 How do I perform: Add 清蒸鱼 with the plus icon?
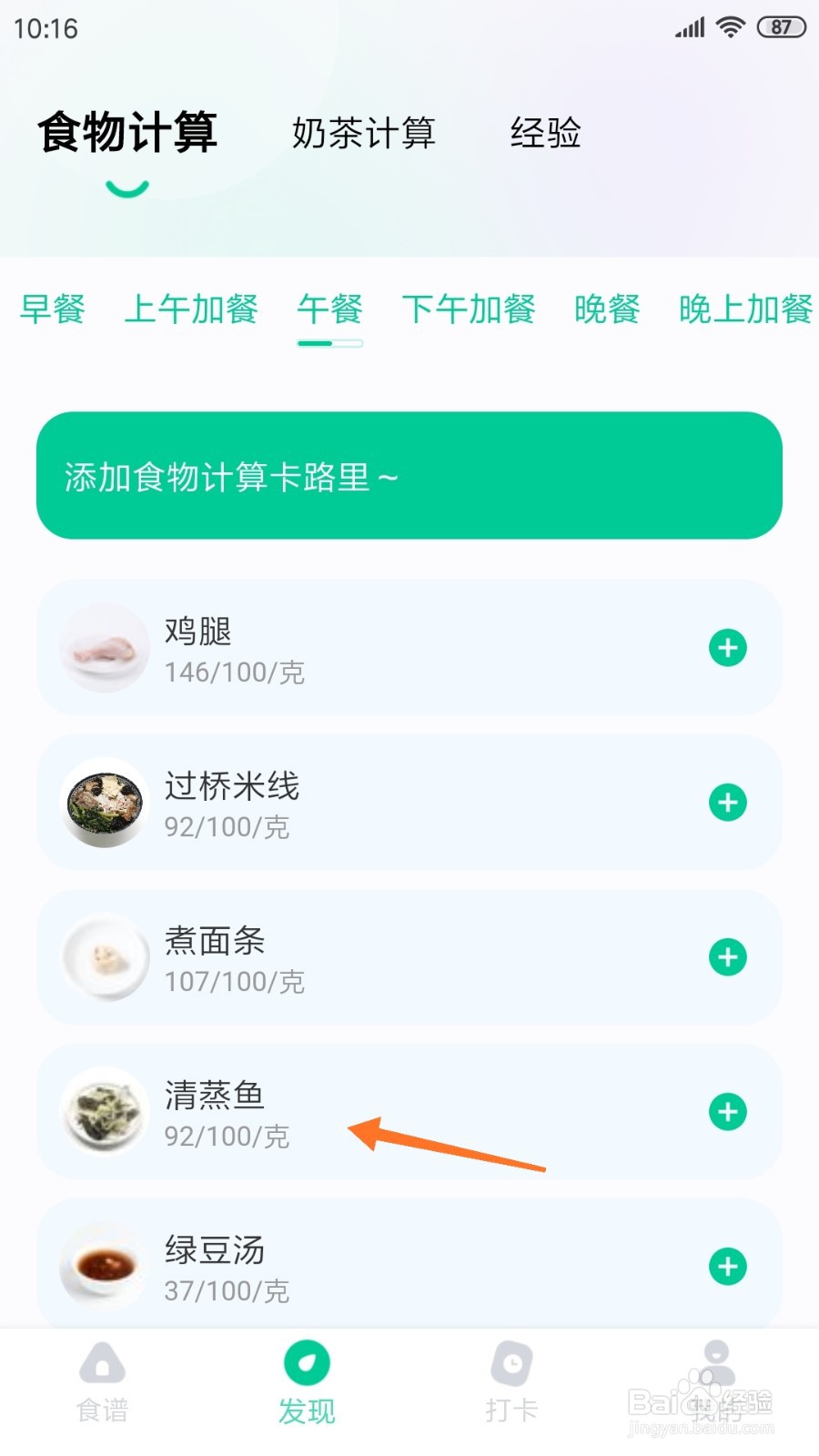726,1112
